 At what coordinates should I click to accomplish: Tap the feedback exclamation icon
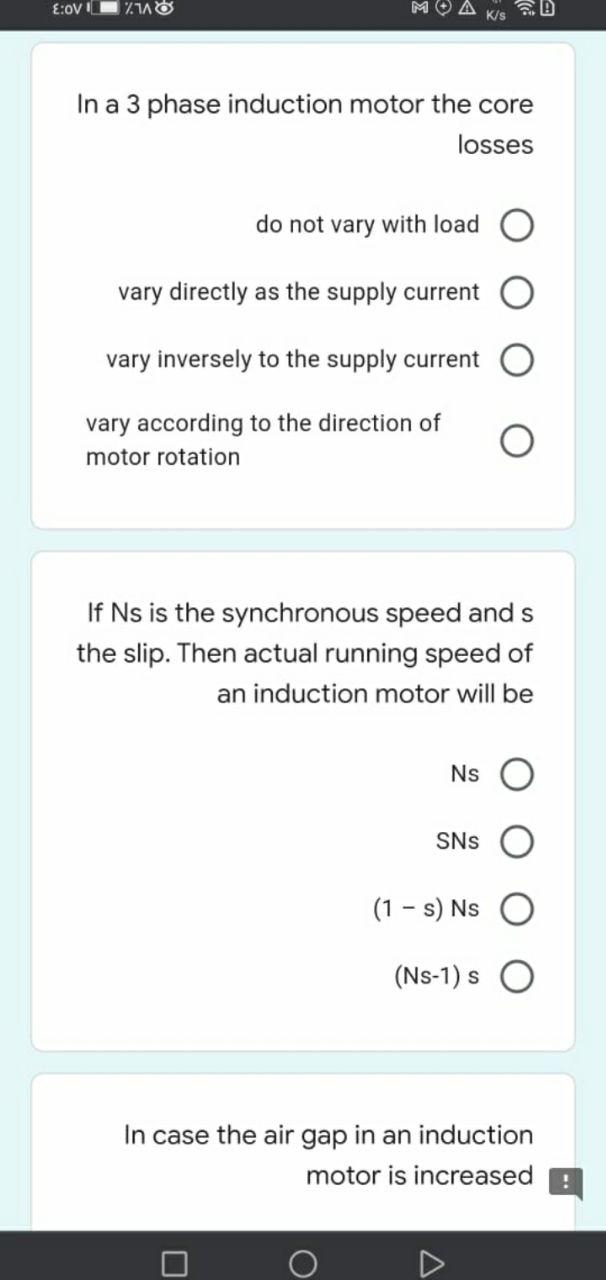point(566,1181)
